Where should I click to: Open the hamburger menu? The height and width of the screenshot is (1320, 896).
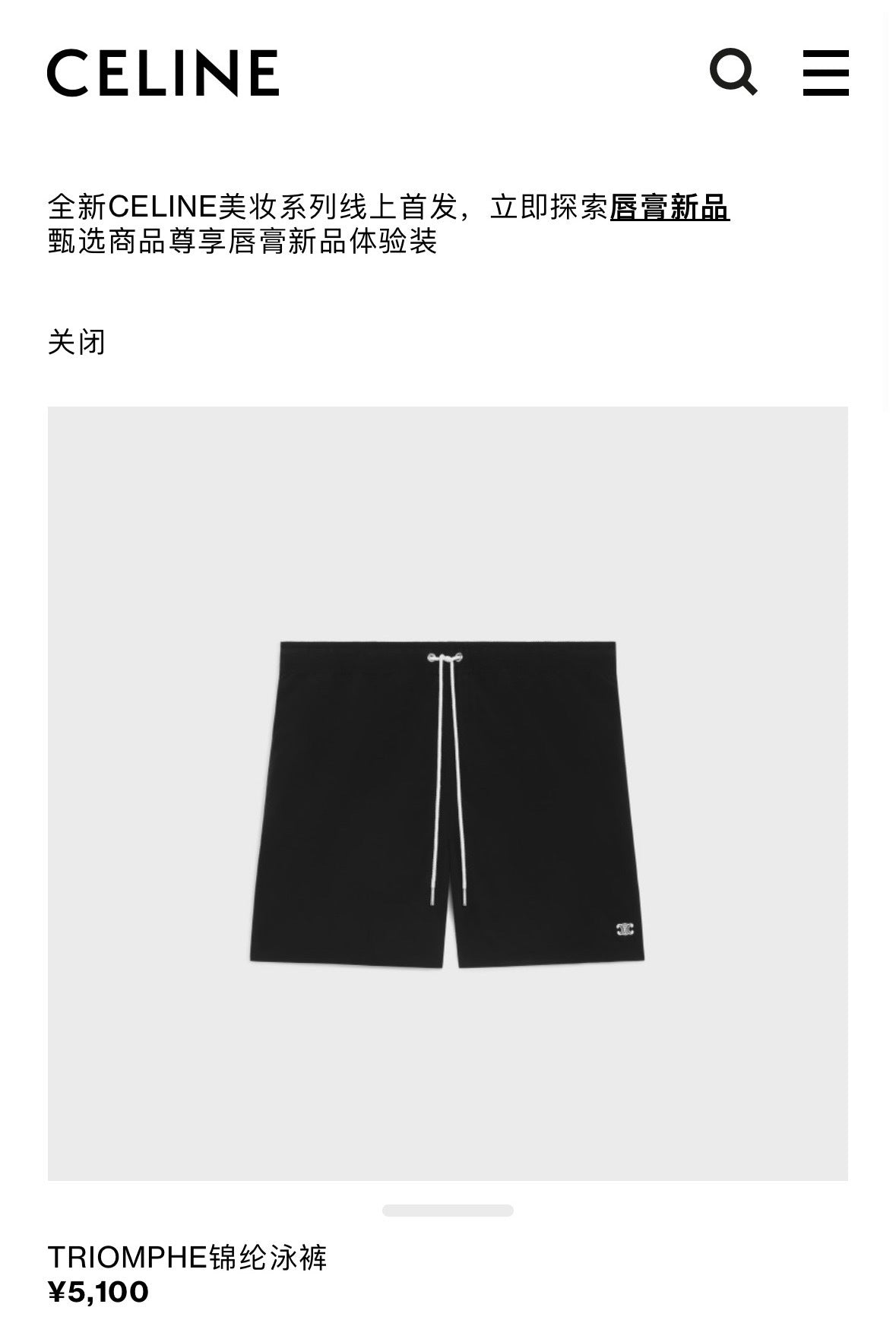coord(825,72)
